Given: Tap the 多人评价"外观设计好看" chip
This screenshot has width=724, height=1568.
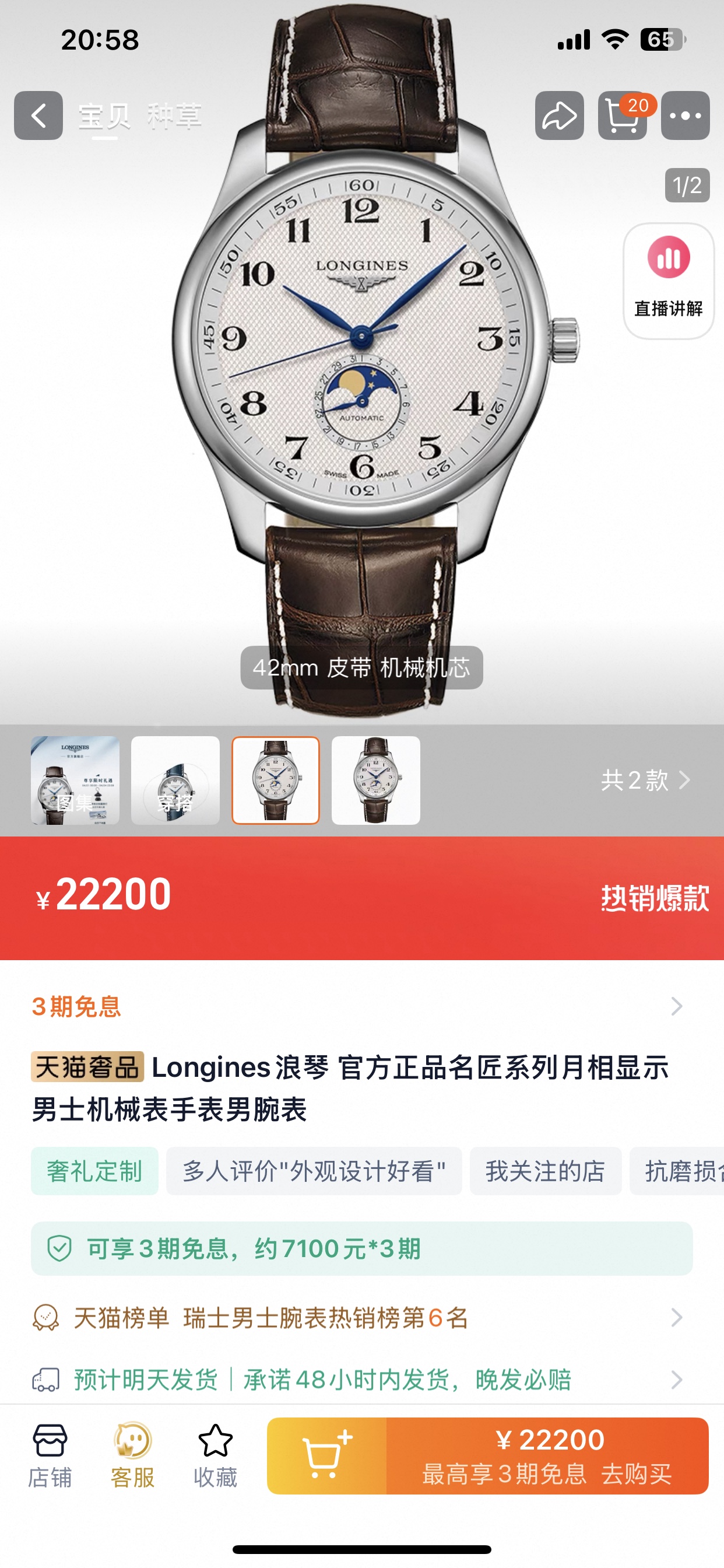Looking at the screenshot, I should (x=314, y=1171).
